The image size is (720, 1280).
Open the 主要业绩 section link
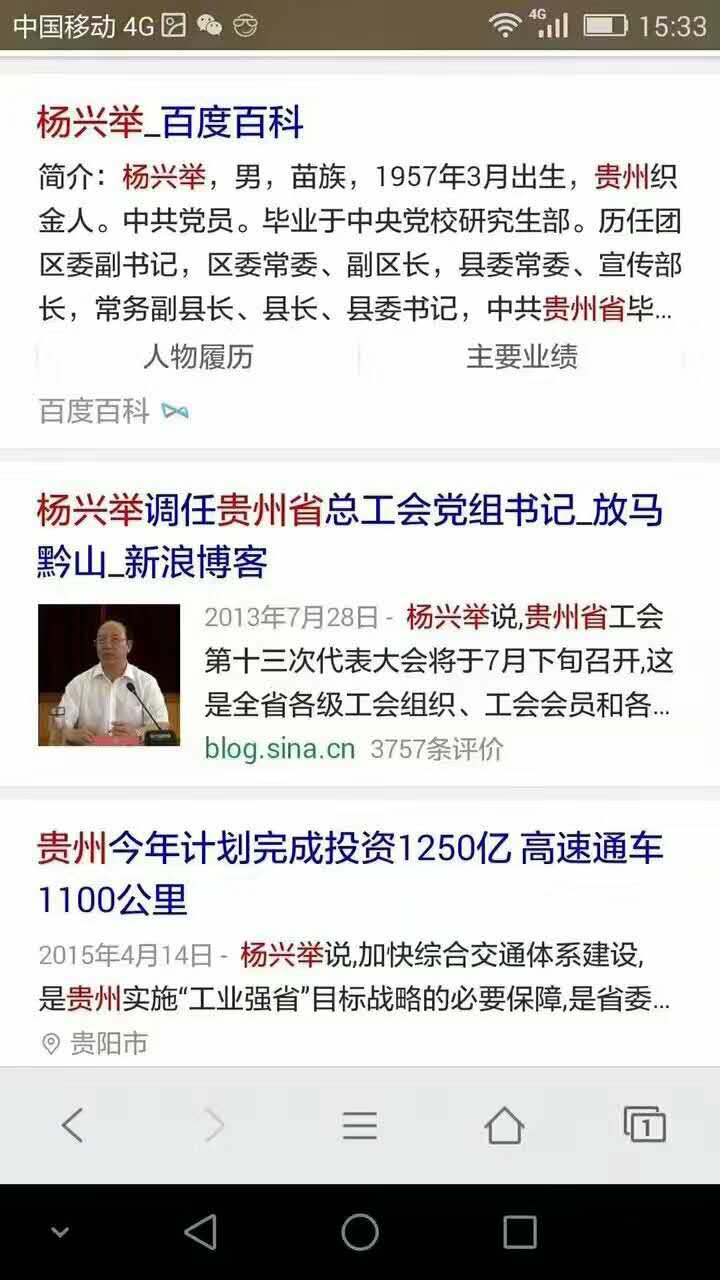pos(521,357)
